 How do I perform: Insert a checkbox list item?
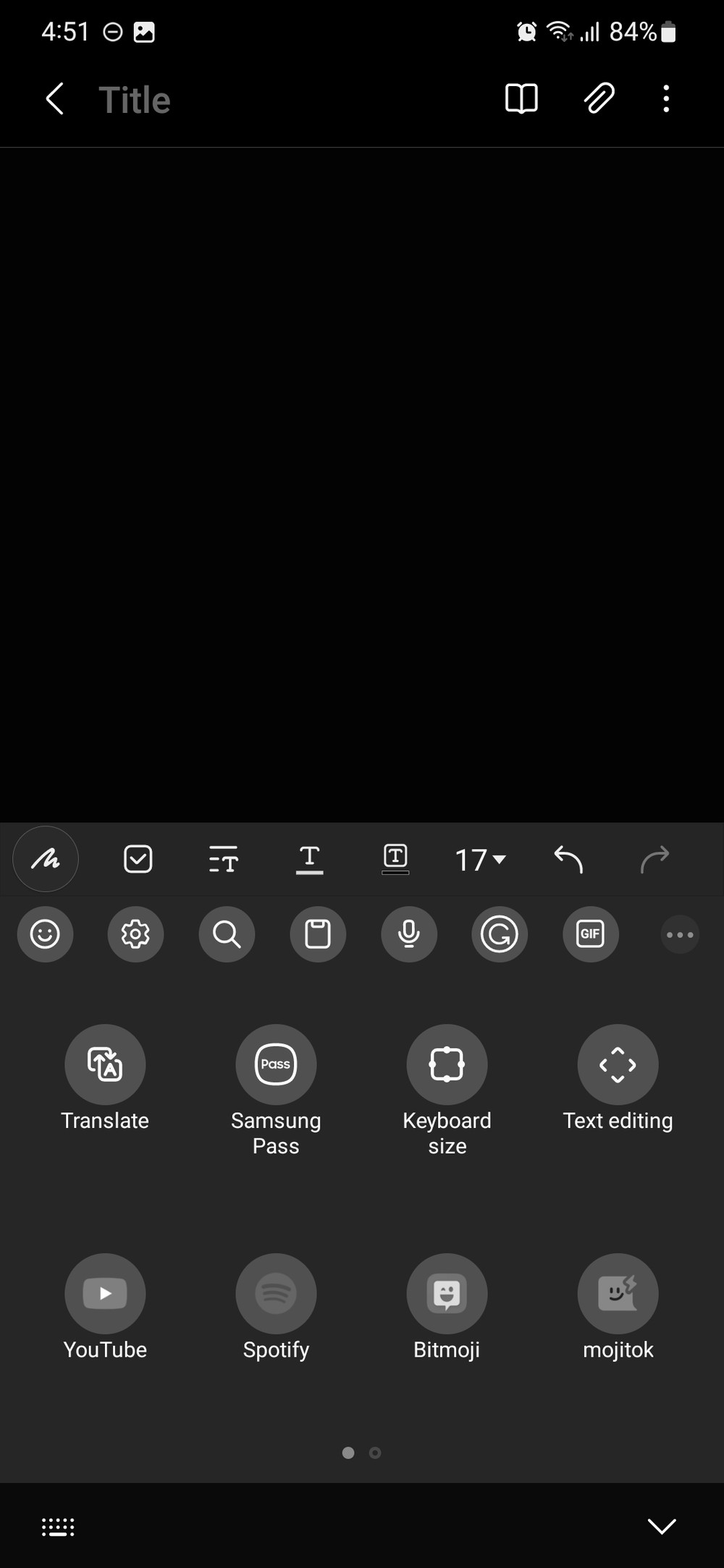[x=138, y=860]
